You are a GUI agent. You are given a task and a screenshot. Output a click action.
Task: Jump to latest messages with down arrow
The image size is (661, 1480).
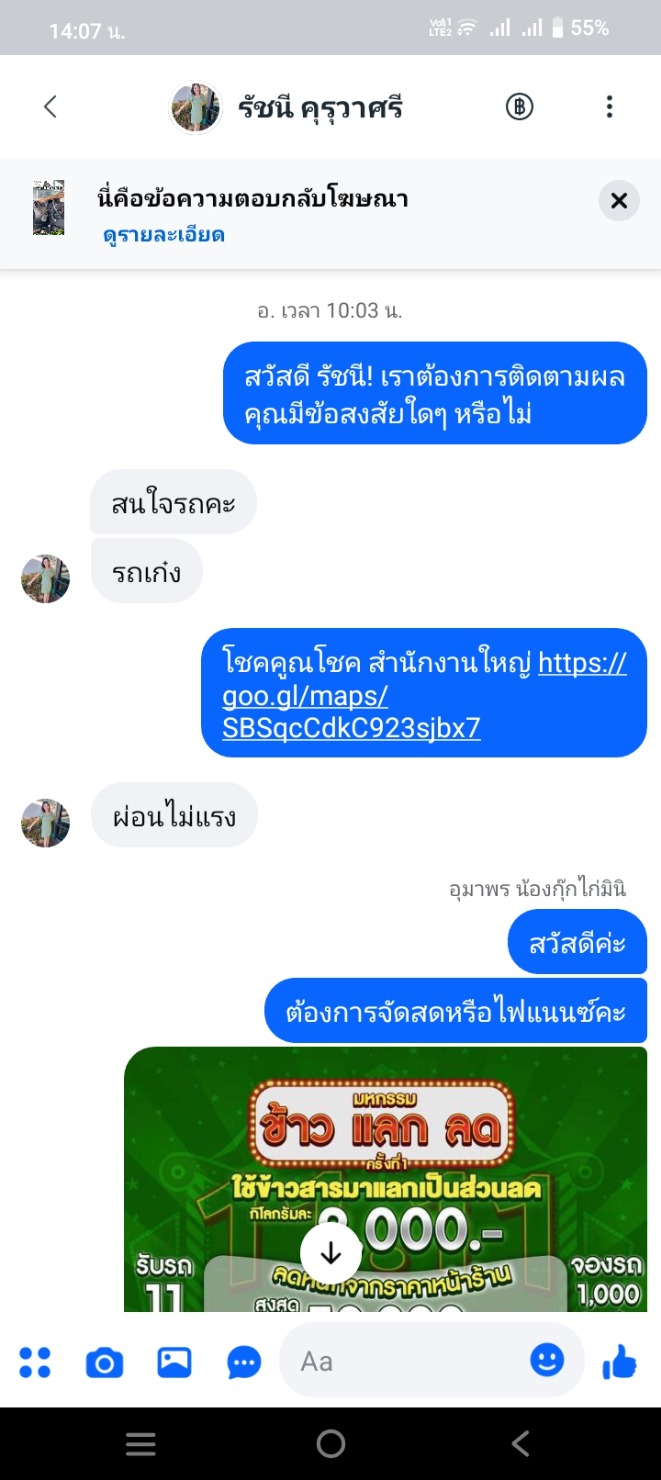click(x=330, y=1254)
